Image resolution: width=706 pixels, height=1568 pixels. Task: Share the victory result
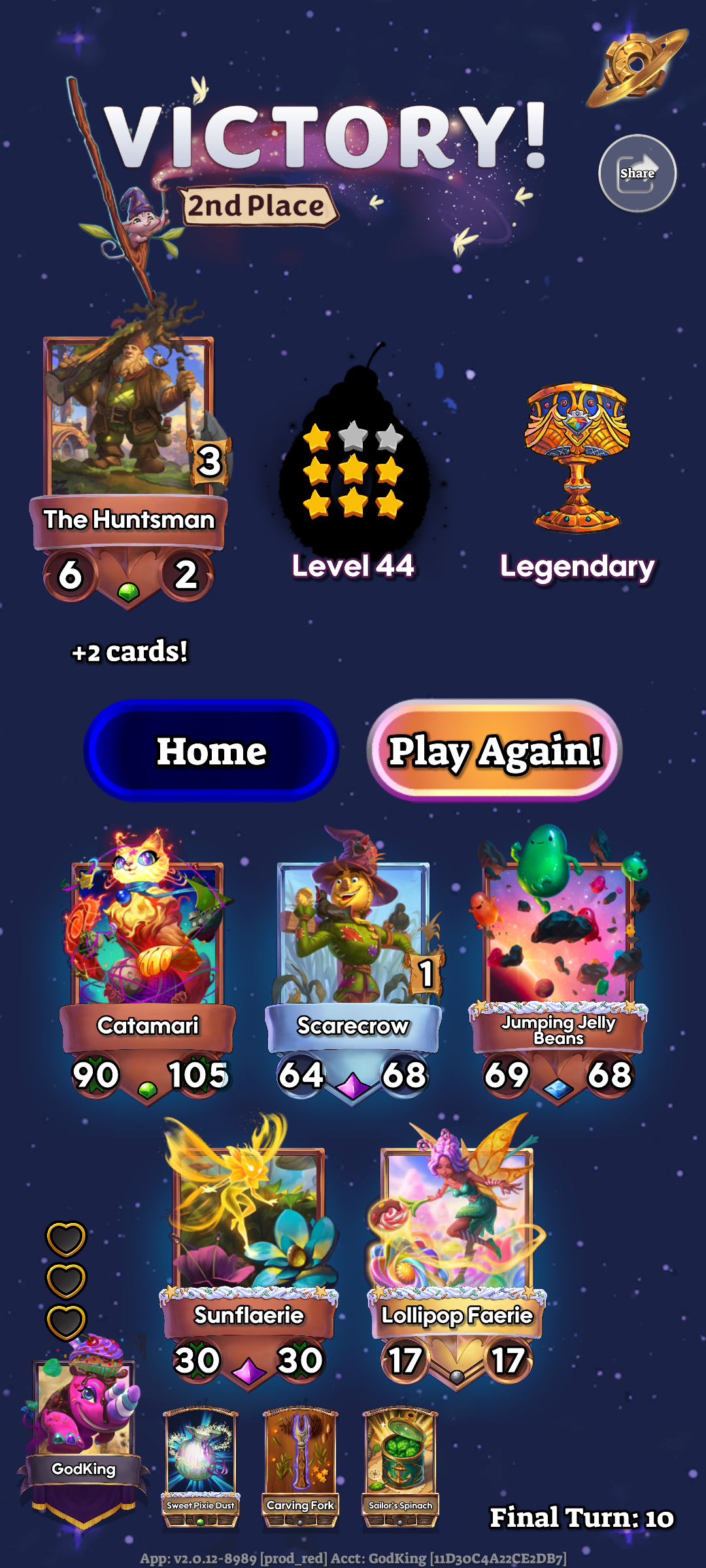(637, 174)
